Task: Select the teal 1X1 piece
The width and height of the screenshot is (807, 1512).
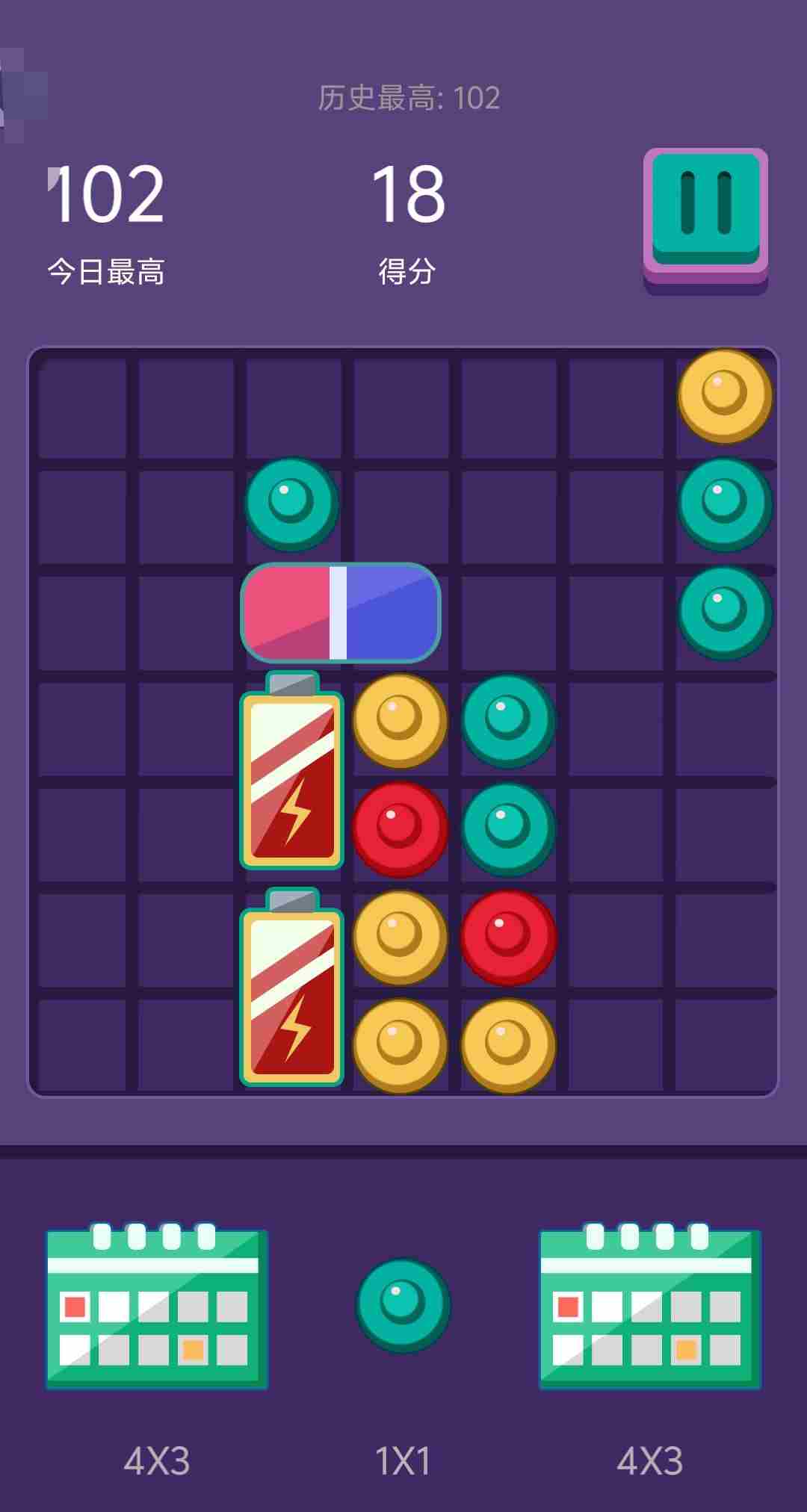Action: click(x=403, y=1305)
